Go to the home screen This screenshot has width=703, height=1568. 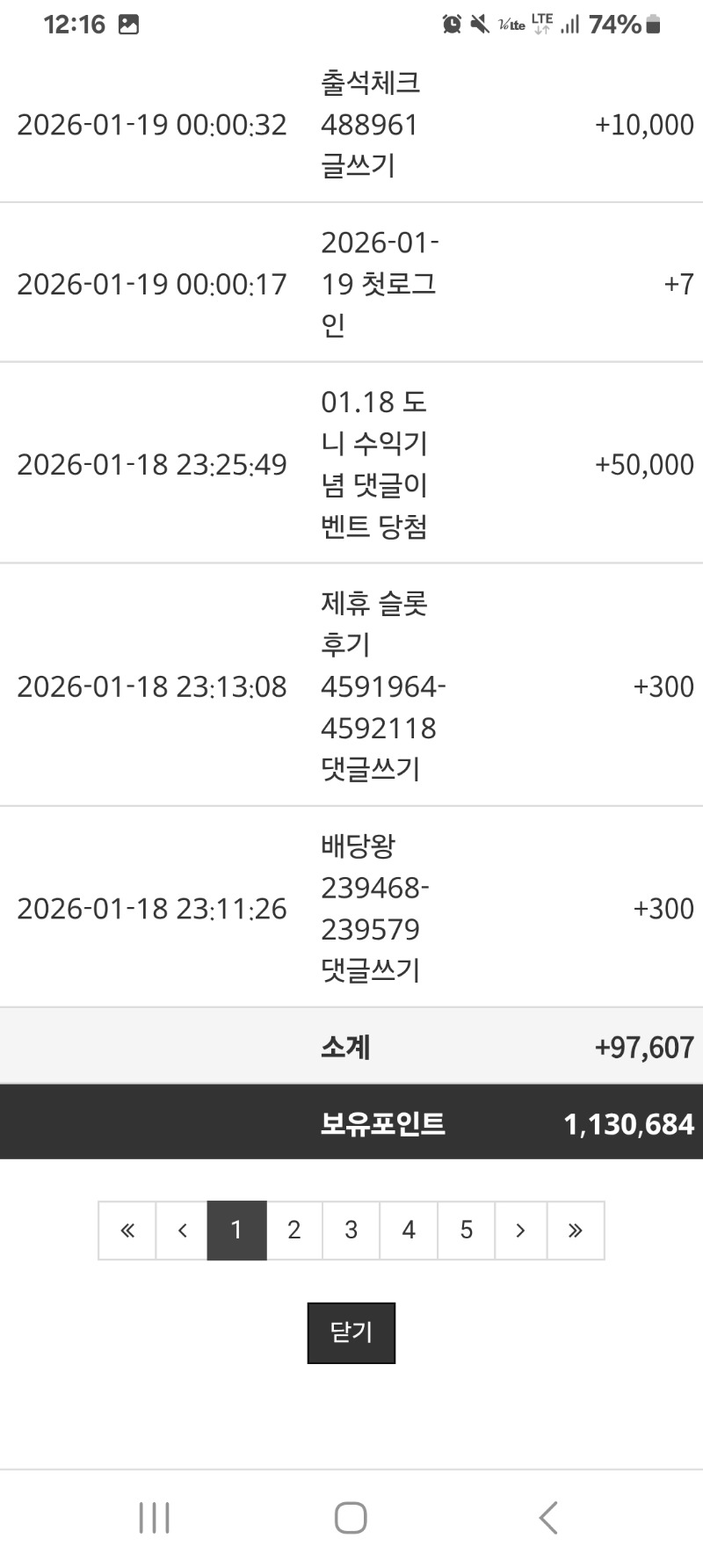click(x=351, y=1517)
